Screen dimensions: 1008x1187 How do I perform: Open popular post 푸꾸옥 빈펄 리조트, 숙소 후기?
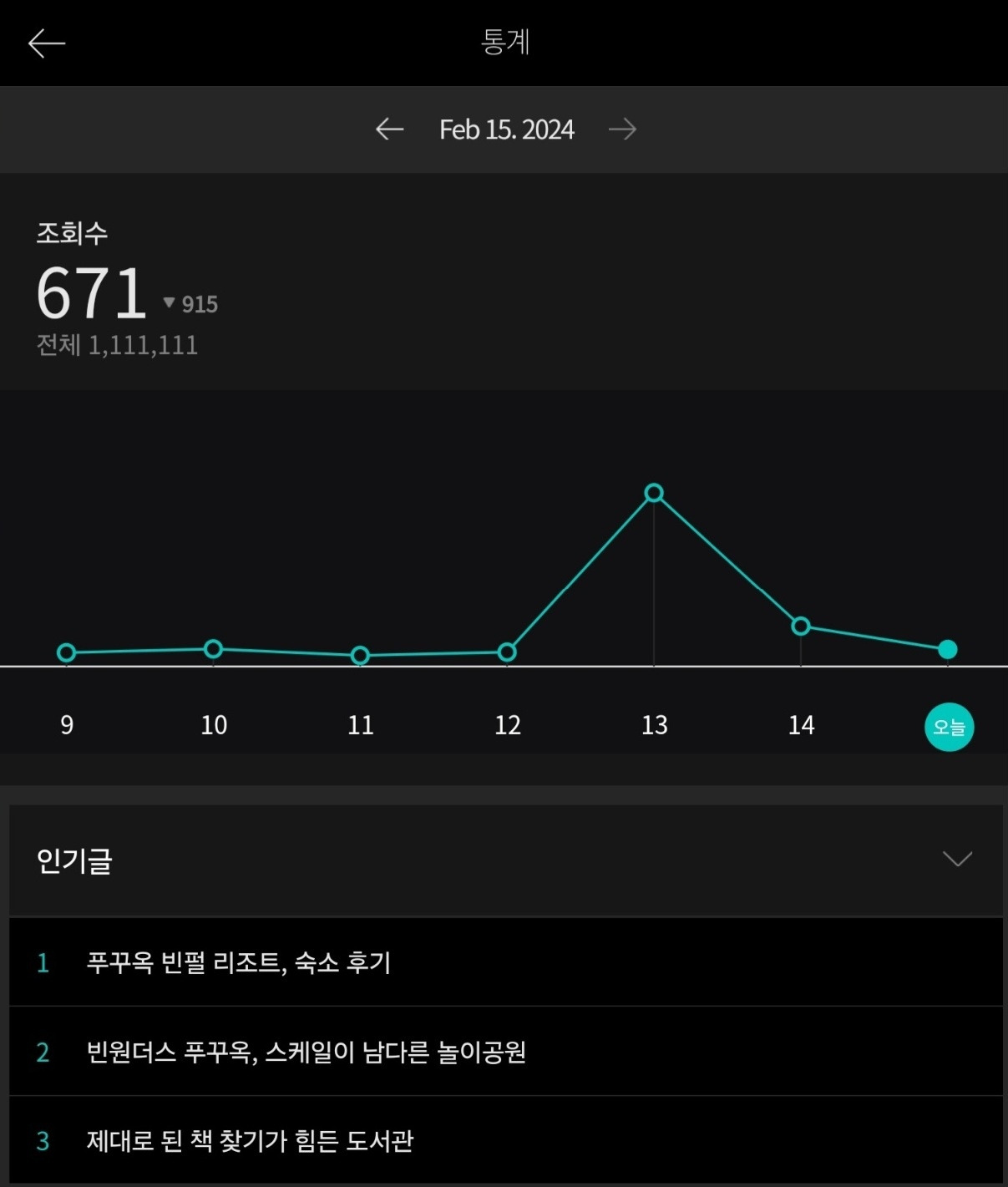coord(241,961)
